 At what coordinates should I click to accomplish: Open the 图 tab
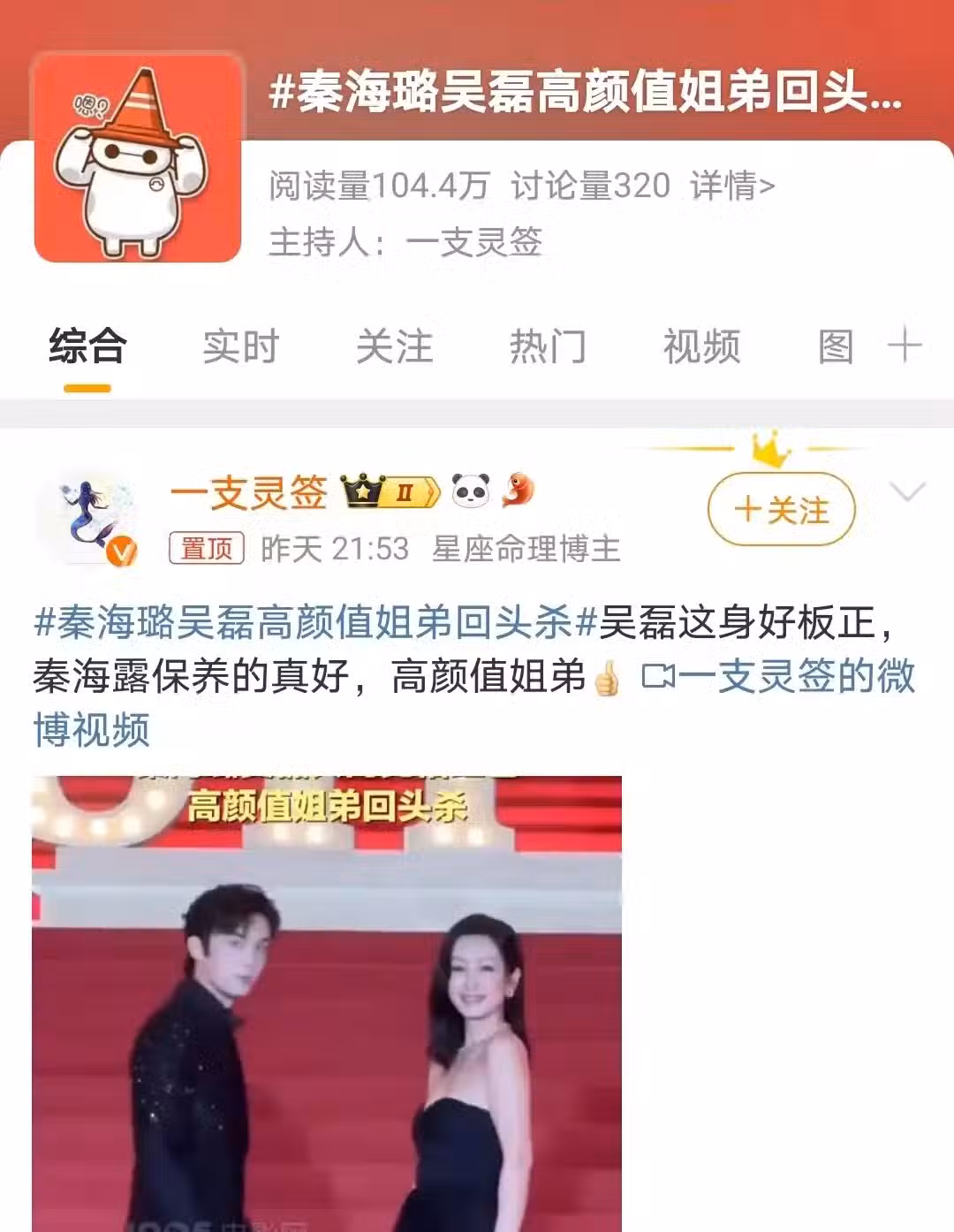tap(836, 346)
